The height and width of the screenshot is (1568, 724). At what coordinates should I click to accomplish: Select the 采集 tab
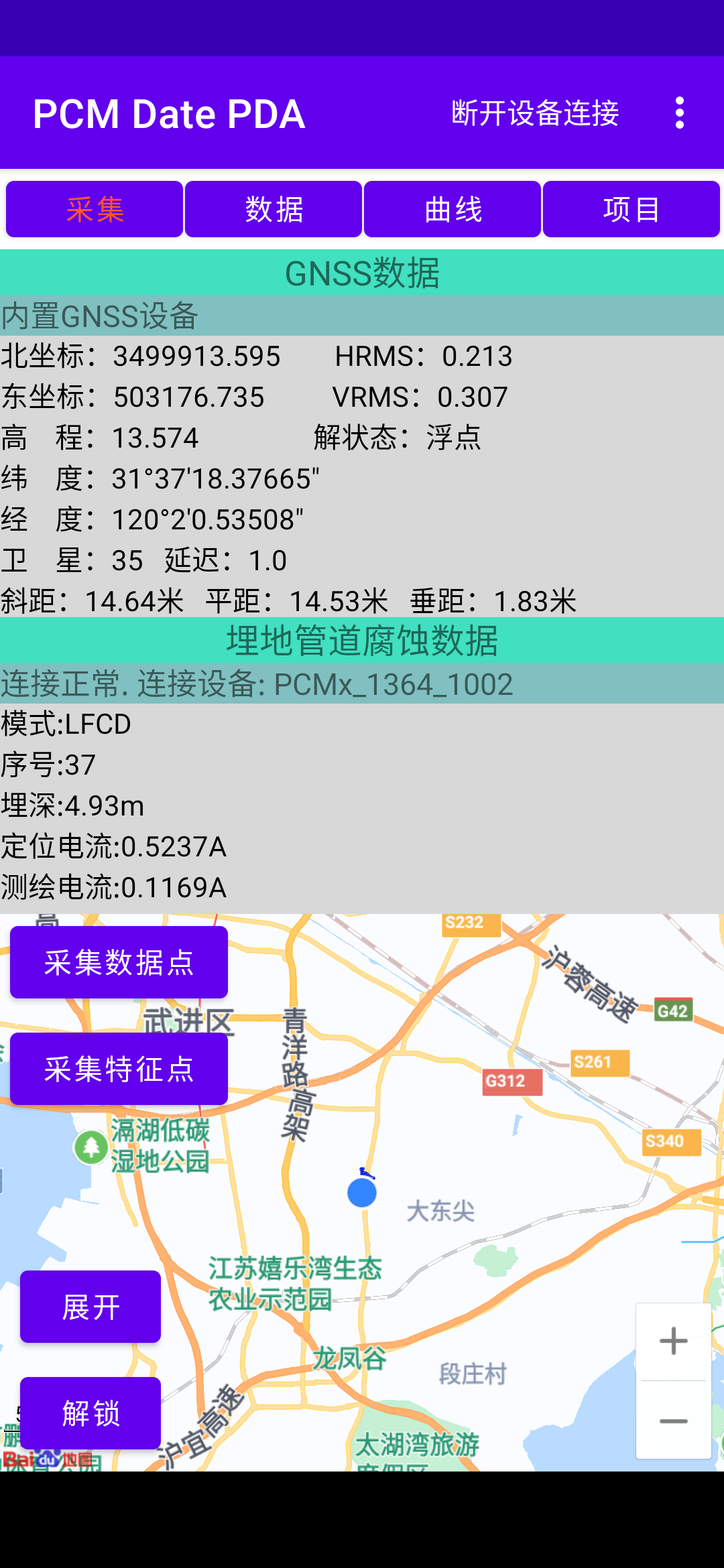tap(94, 209)
